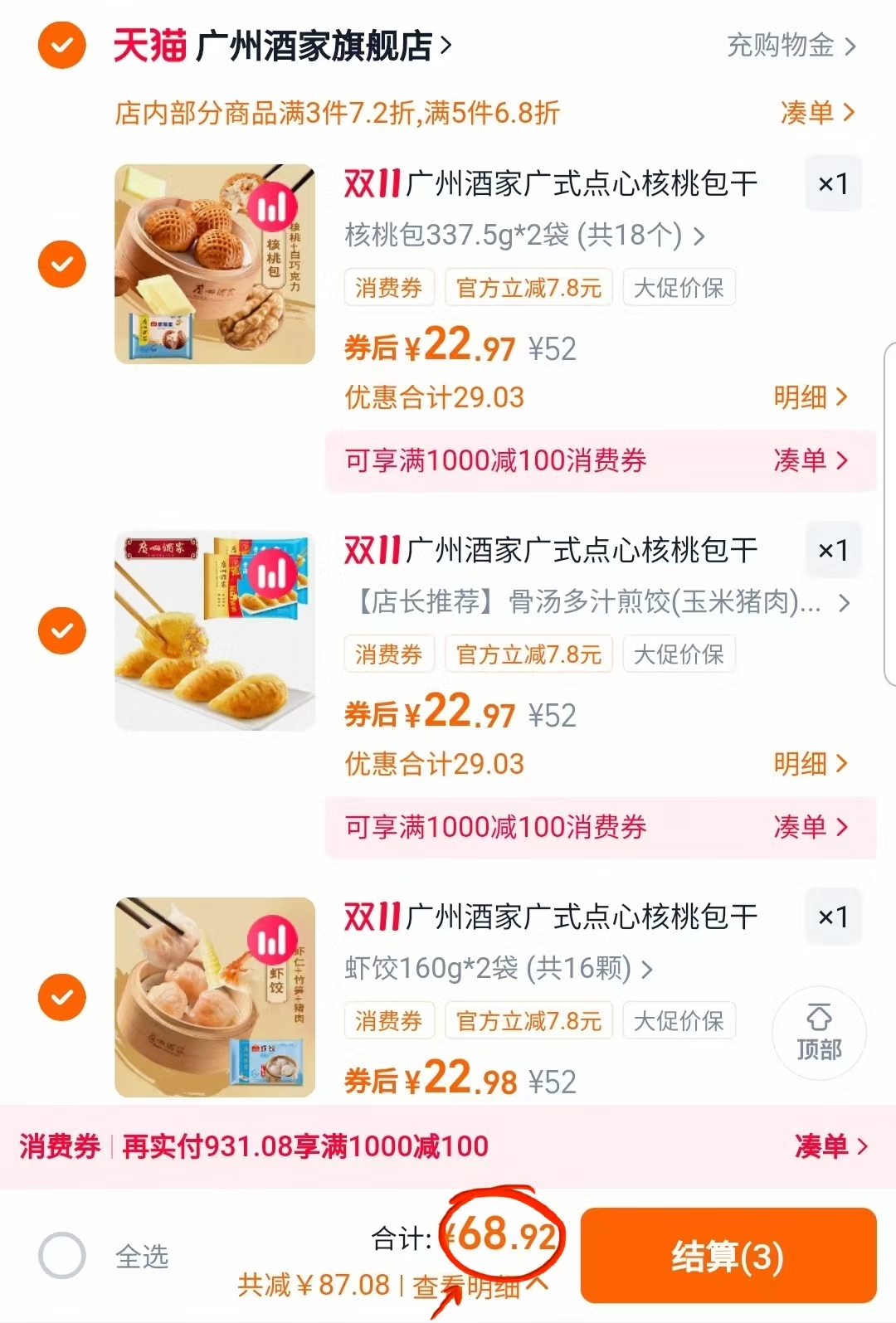Click the 大促价保 badge on the shrimp dumplings

coord(679,1021)
